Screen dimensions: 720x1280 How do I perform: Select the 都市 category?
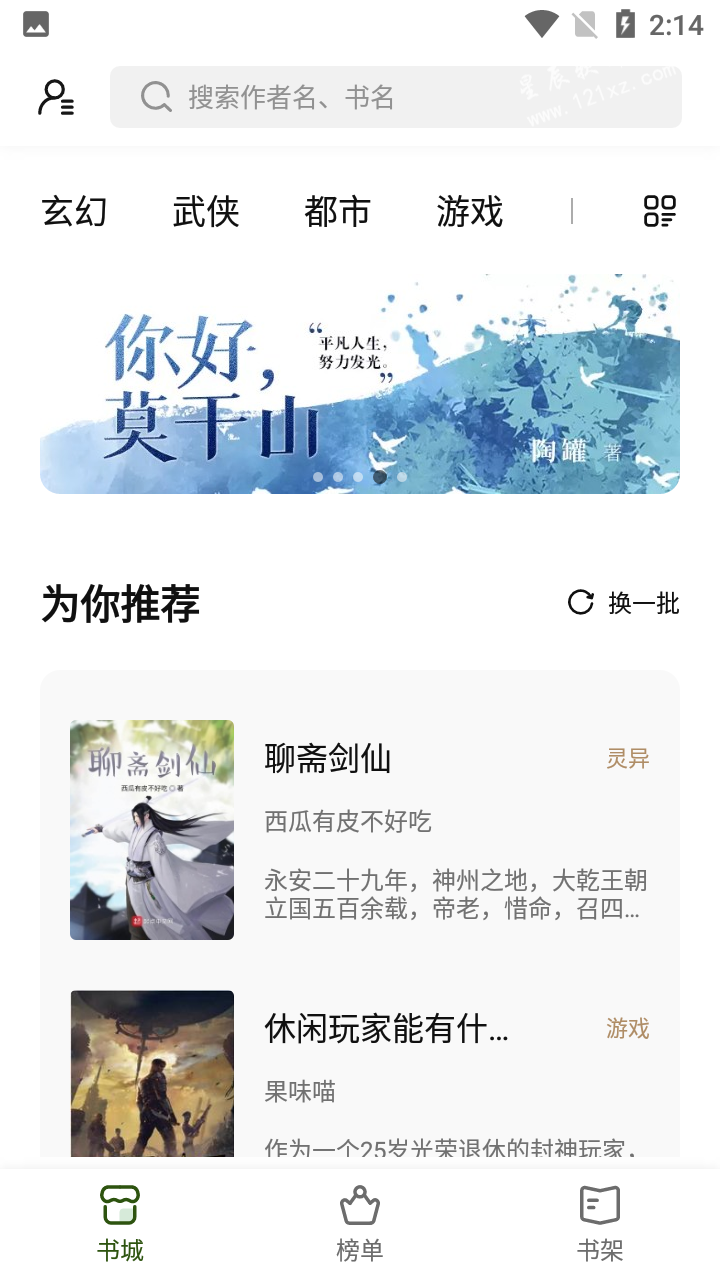[x=337, y=212]
